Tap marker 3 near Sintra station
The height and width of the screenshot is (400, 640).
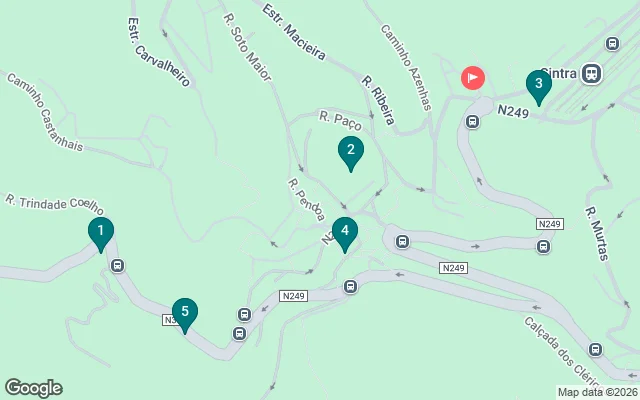538,85
